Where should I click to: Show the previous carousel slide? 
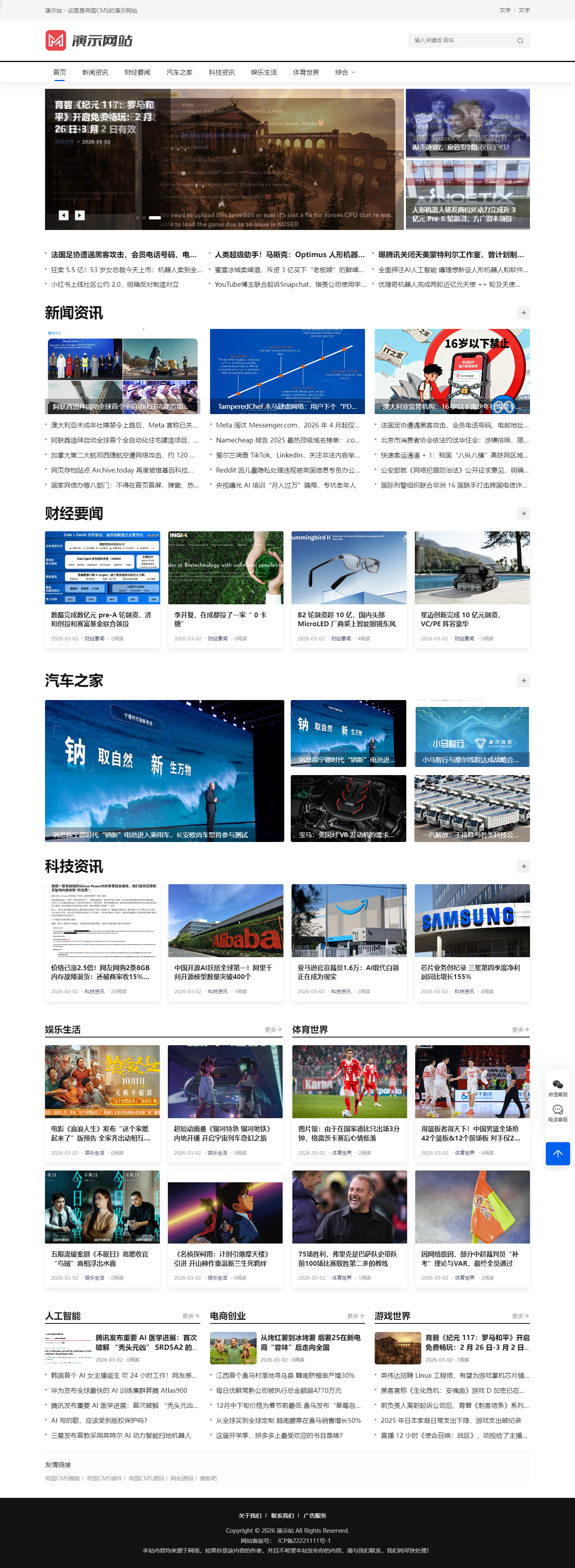(63, 215)
